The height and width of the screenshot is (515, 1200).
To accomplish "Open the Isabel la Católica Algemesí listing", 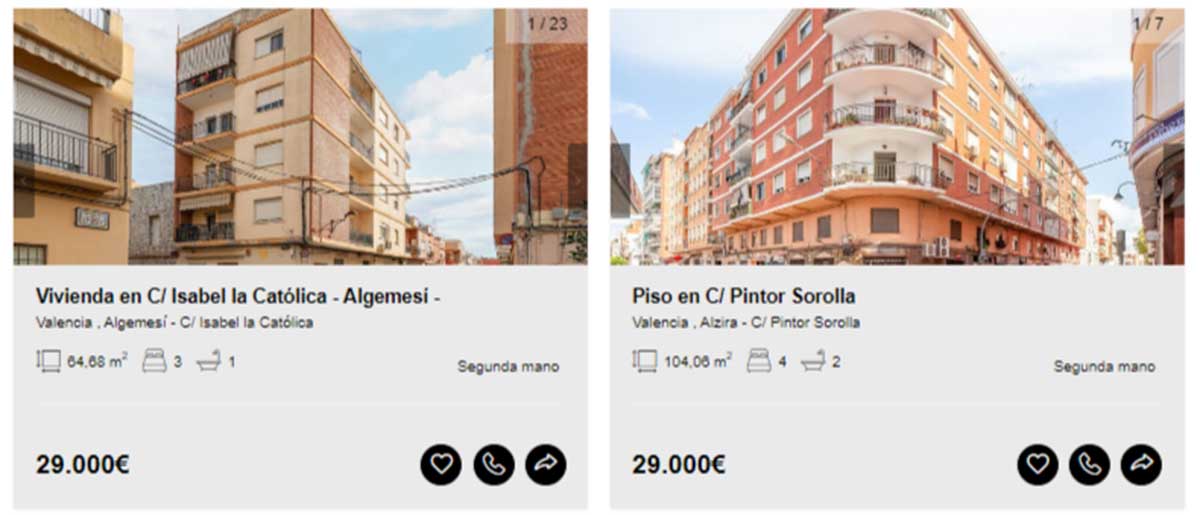I will pos(238,296).
